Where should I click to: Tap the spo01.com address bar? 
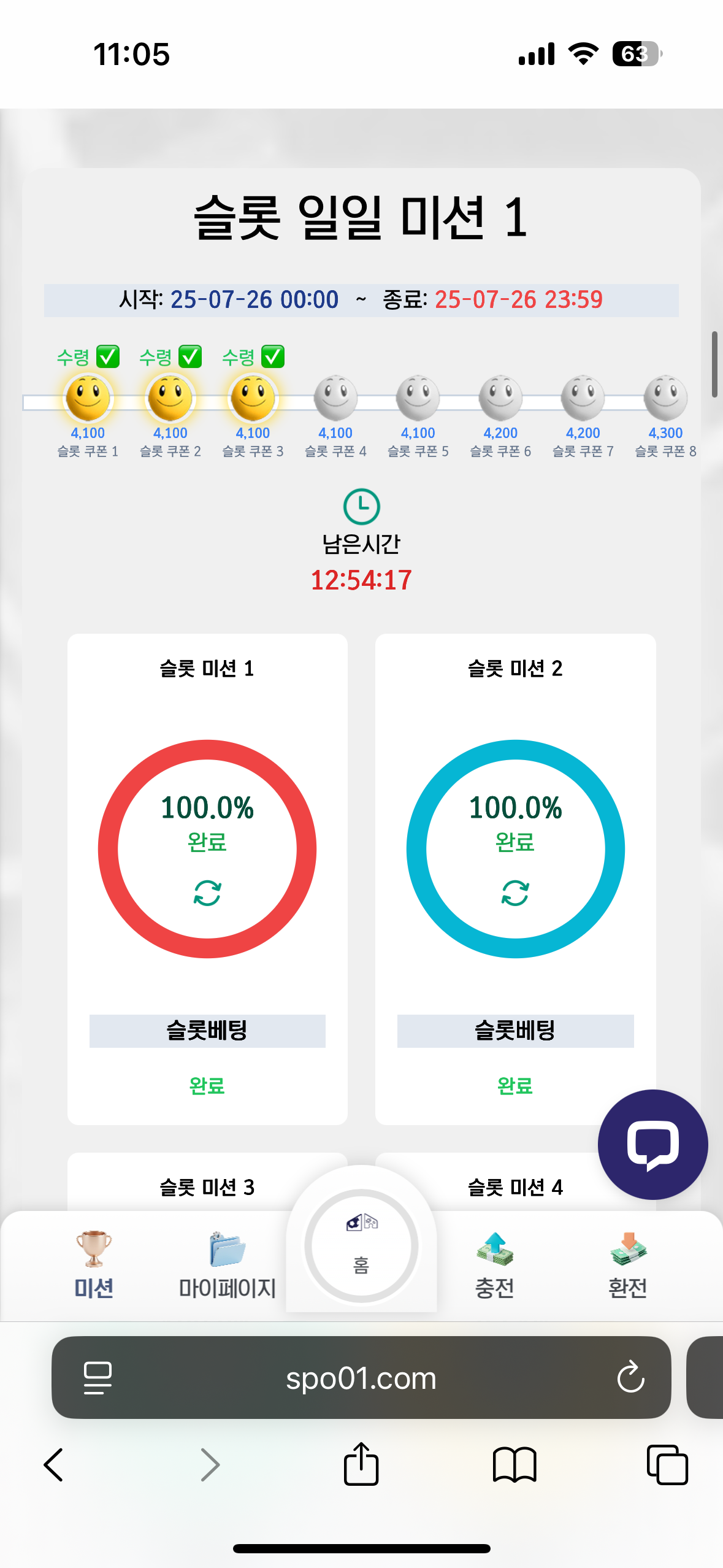pyautogui.click(x=361, y=1378)
